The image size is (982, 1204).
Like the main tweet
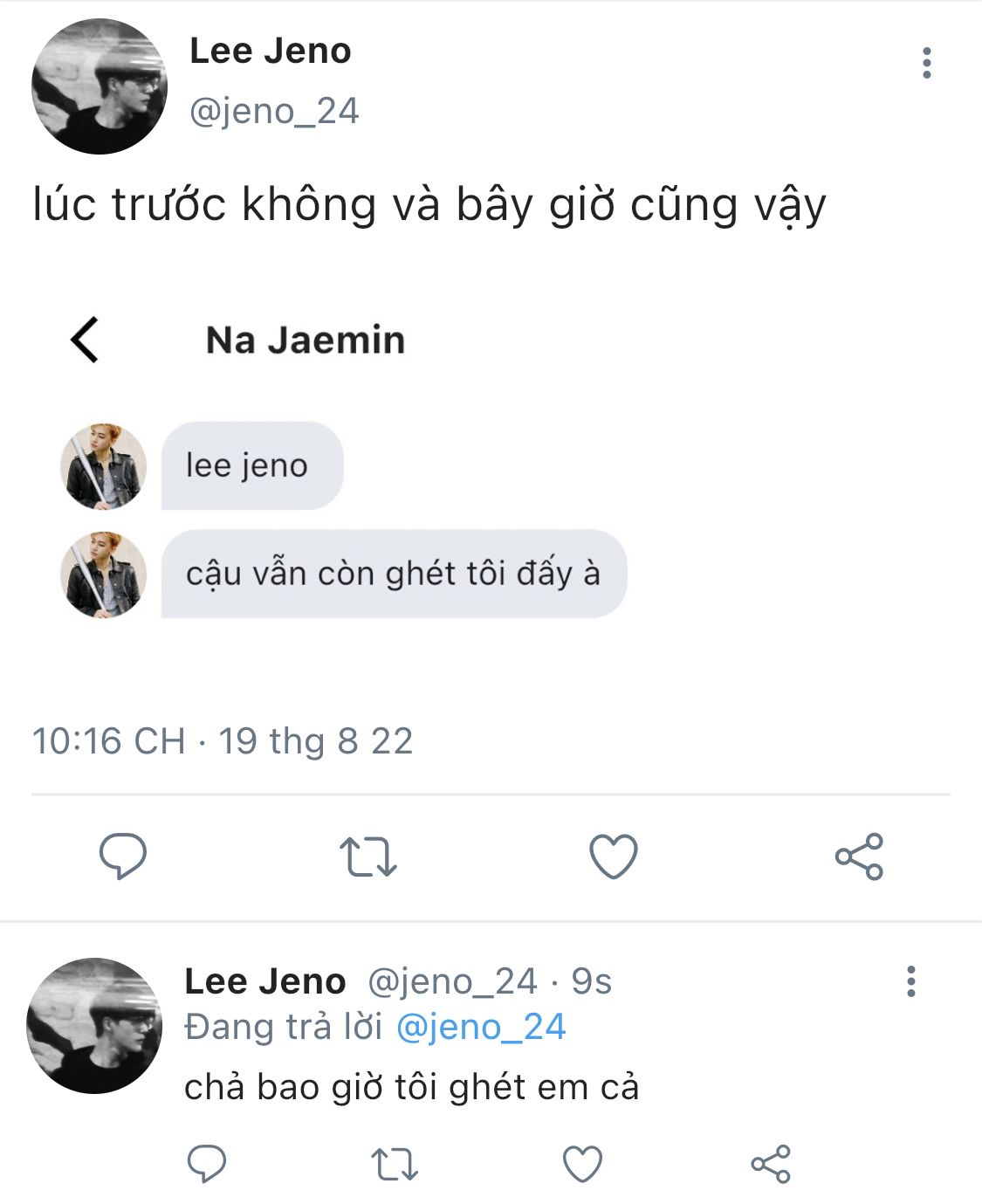point(614,856)
